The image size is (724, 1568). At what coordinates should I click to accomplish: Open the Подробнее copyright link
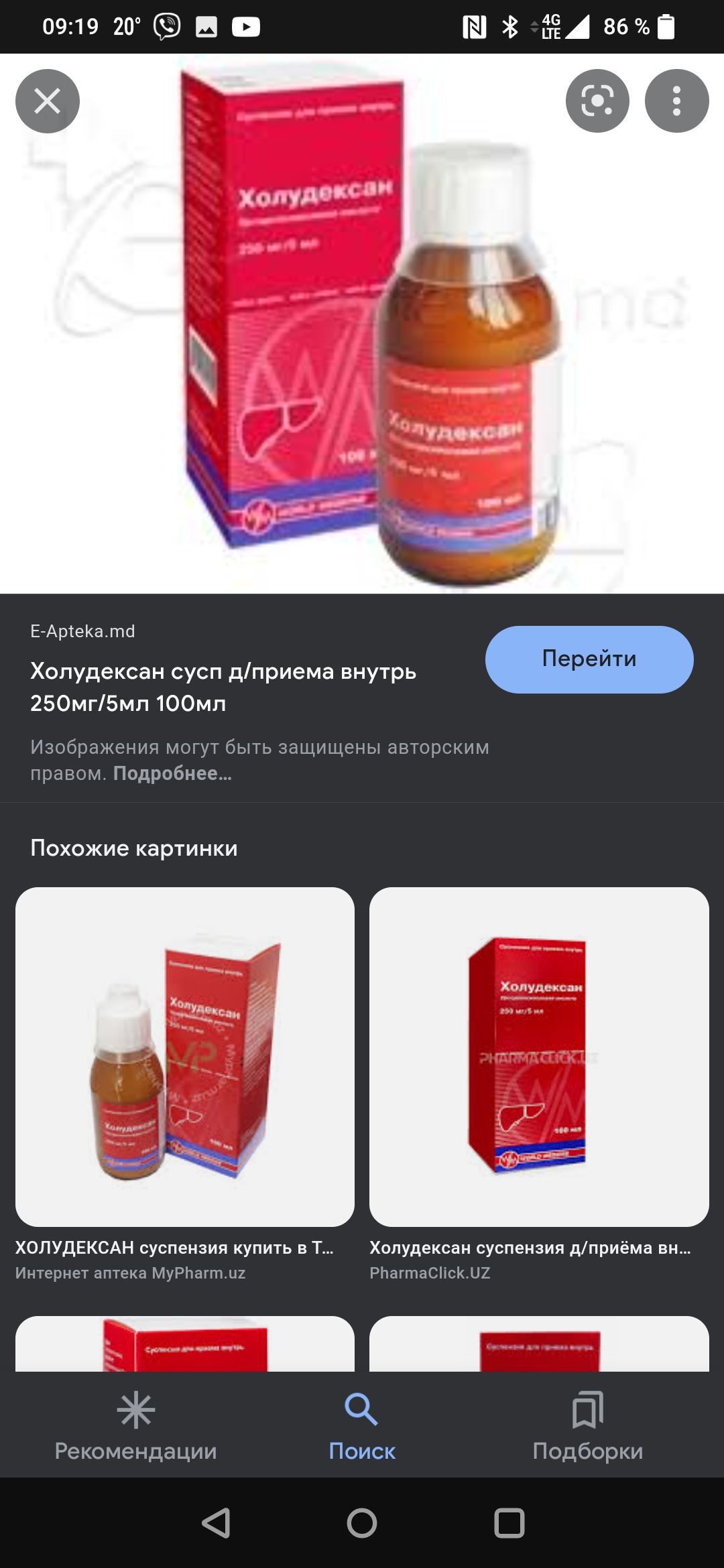(172, 773)
